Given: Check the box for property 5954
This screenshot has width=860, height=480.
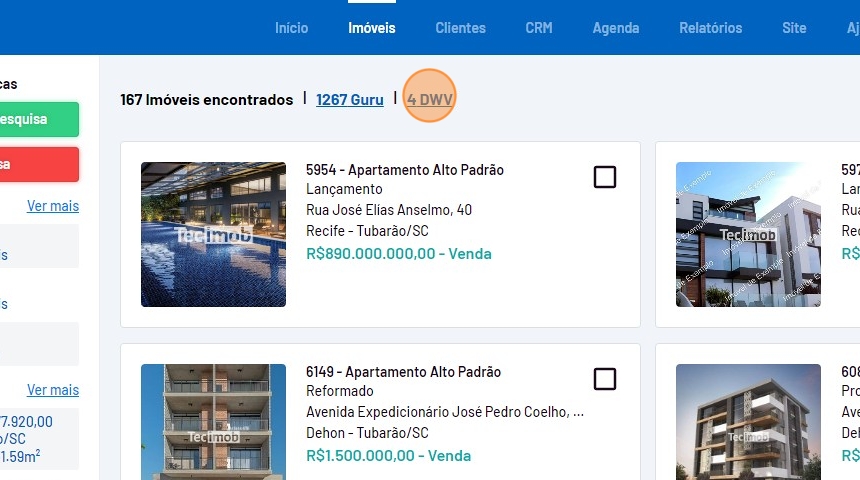Looking at the screenshot, I should click(x=604, y=177).
